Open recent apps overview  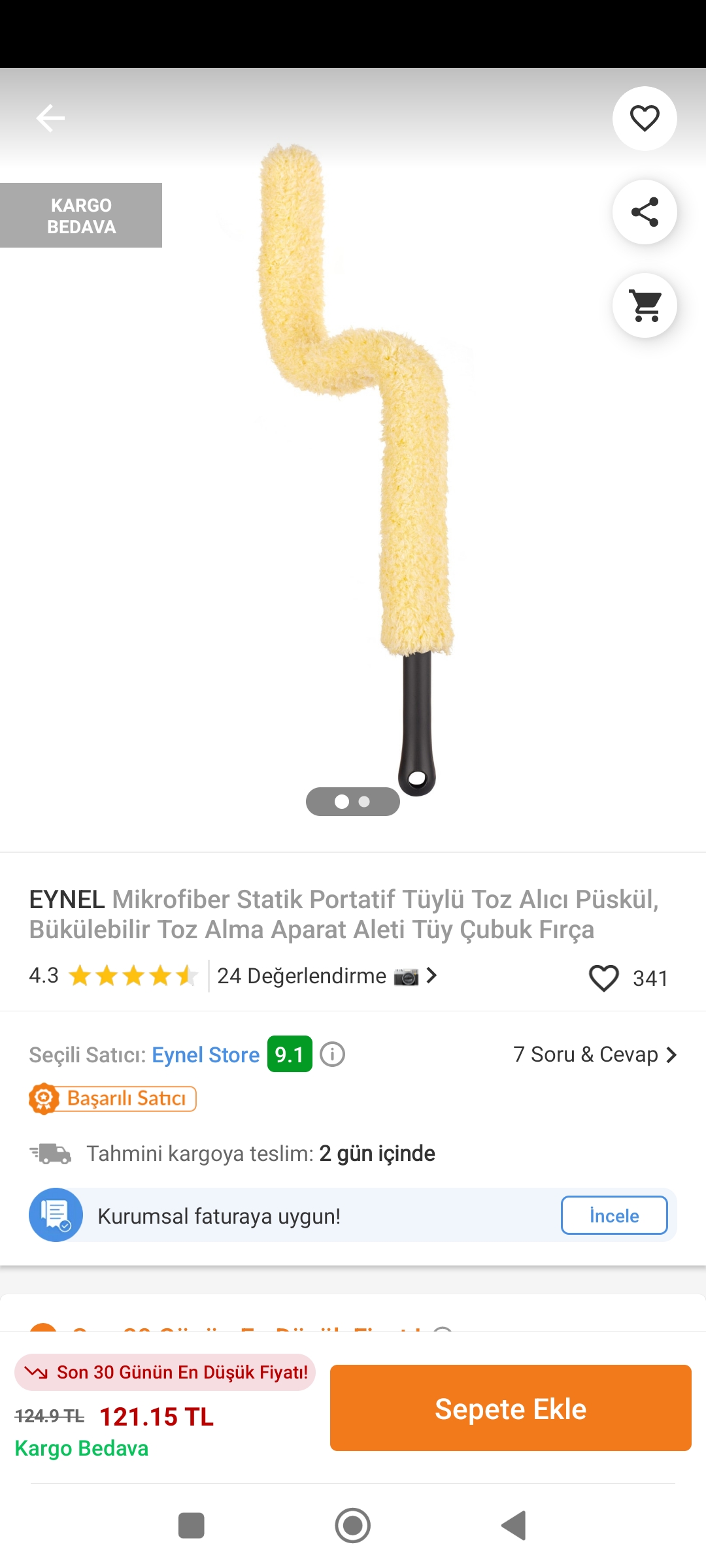point(192,1526)
